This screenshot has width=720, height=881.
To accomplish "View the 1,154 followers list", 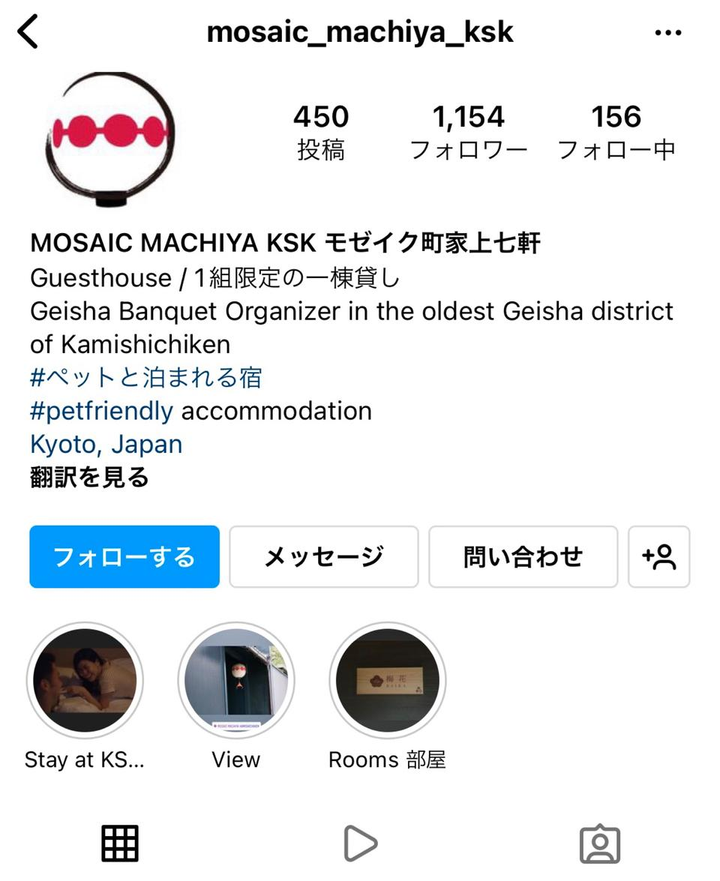I will [468, 132].
